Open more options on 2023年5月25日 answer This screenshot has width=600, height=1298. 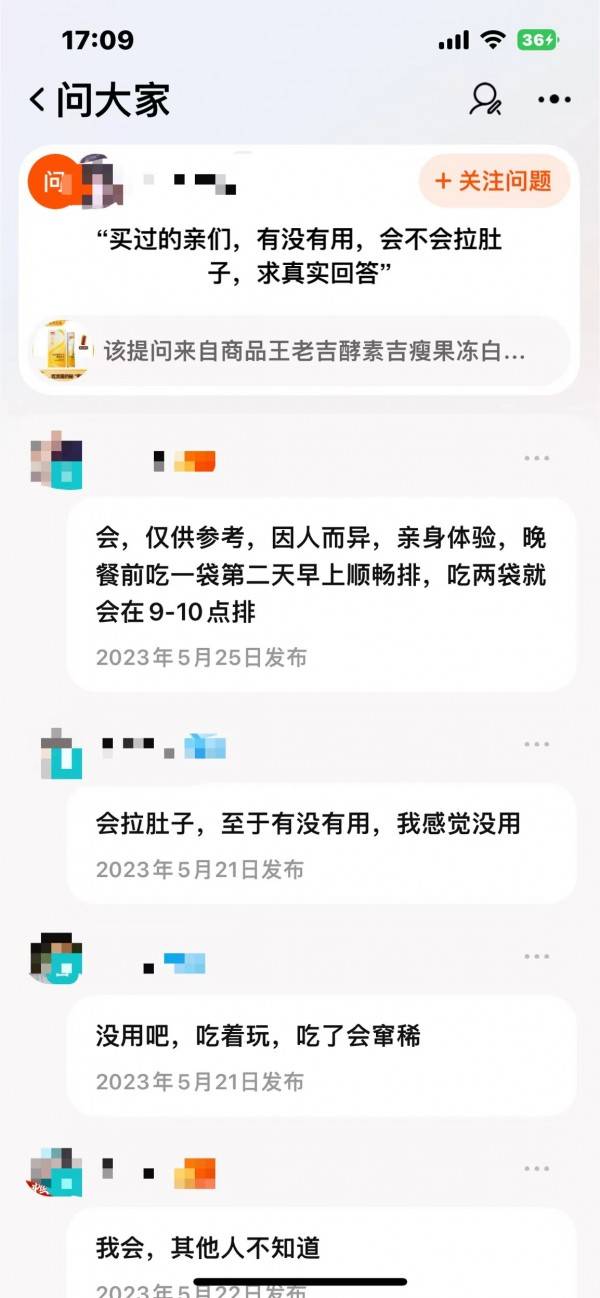click(x=537, y=458)
